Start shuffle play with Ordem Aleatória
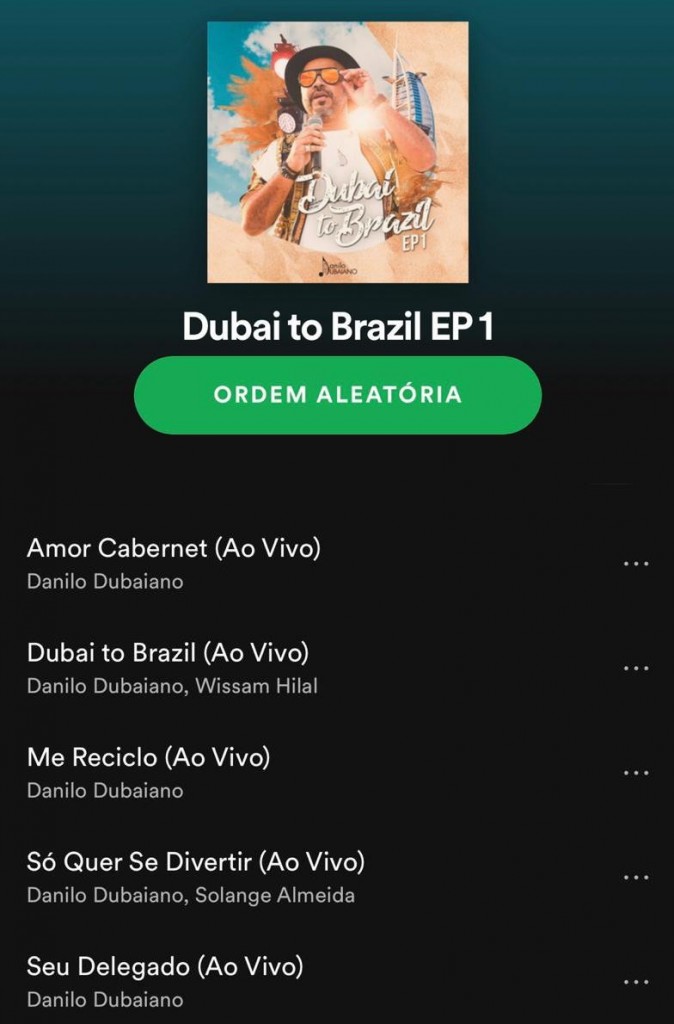This screenshot has width=674, height=1024. 337,394
